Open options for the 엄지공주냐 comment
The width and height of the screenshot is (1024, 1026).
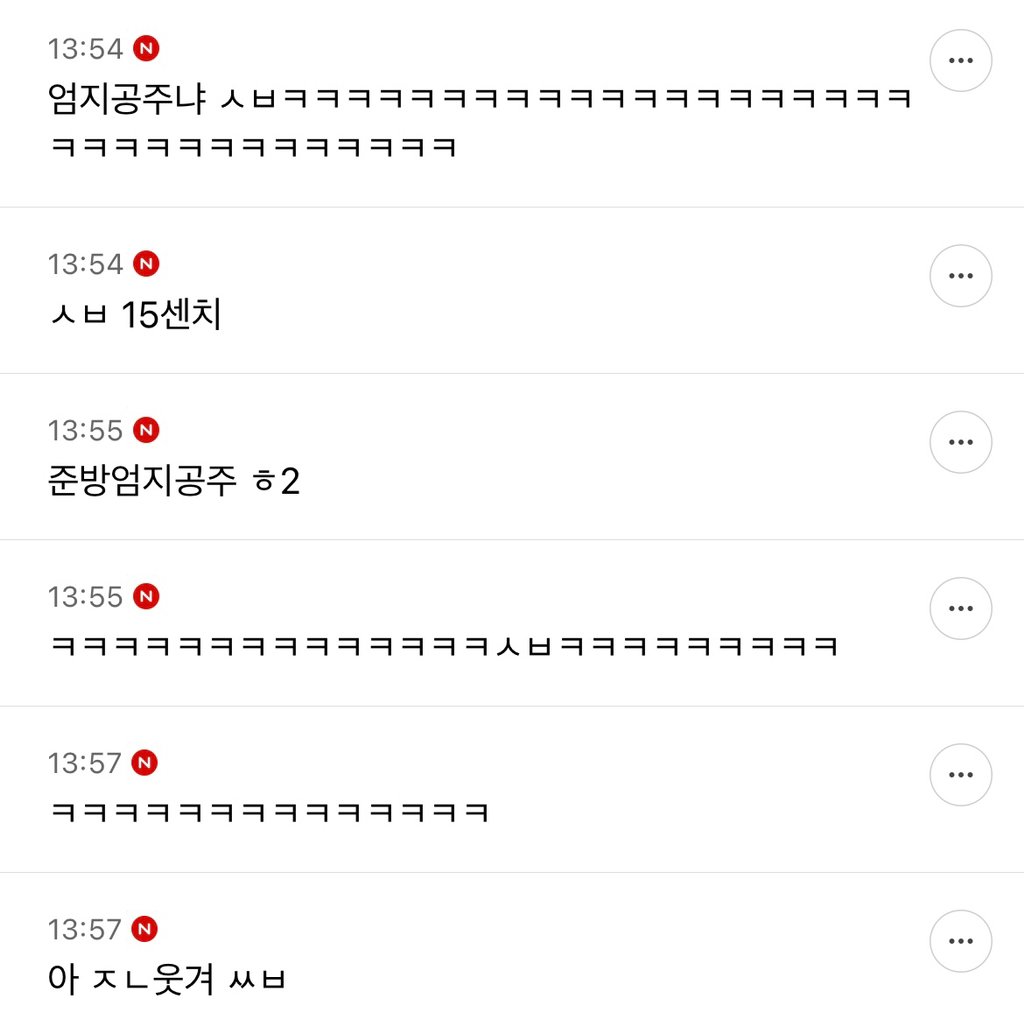tap(960, 59)
